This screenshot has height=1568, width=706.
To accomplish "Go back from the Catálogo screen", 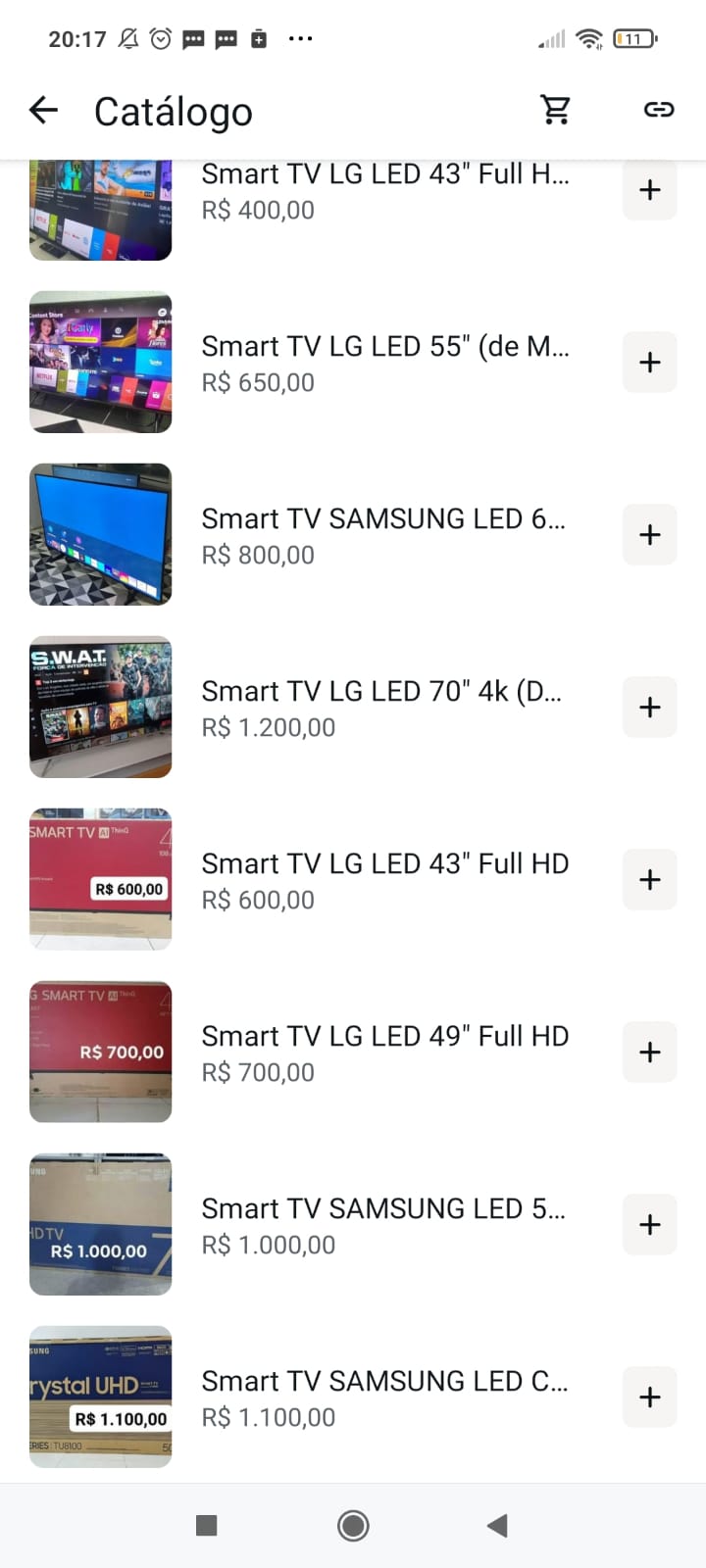I will click(x=44, y=111).
